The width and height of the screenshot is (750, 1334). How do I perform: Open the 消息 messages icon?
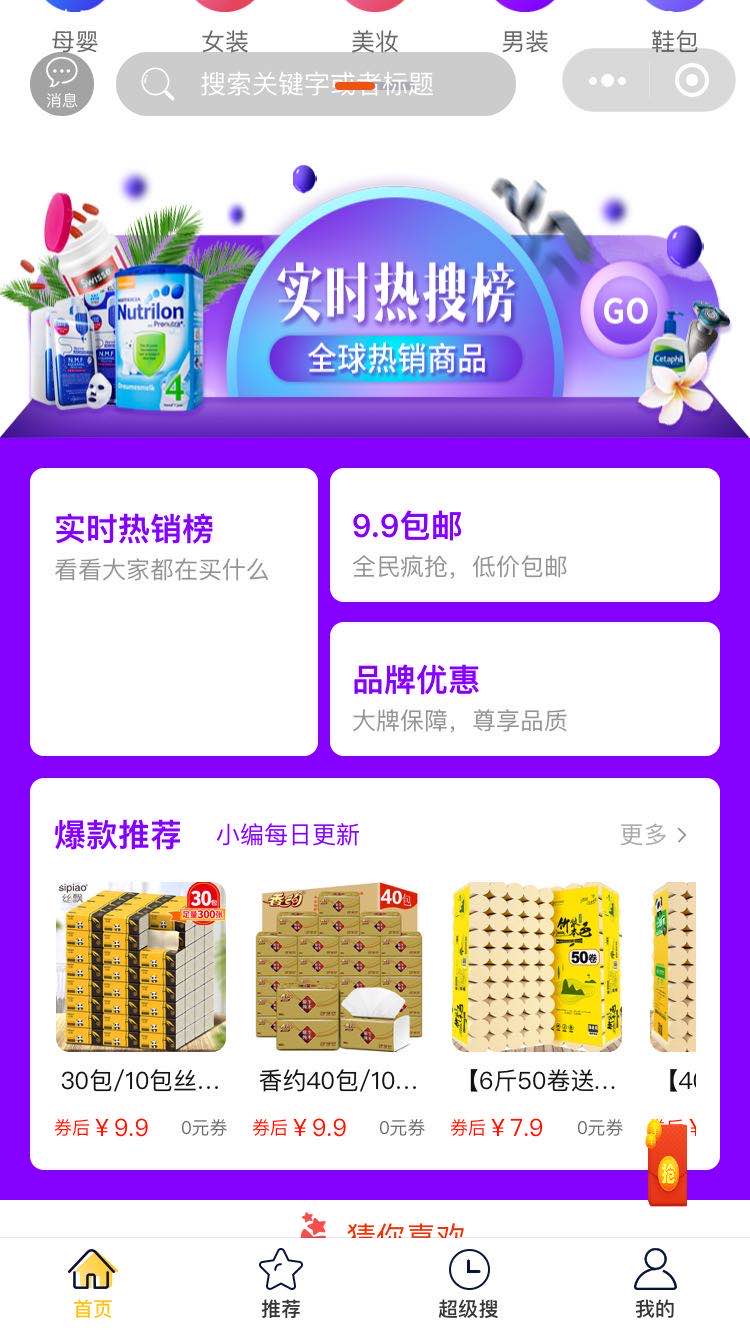coord(62,84)
